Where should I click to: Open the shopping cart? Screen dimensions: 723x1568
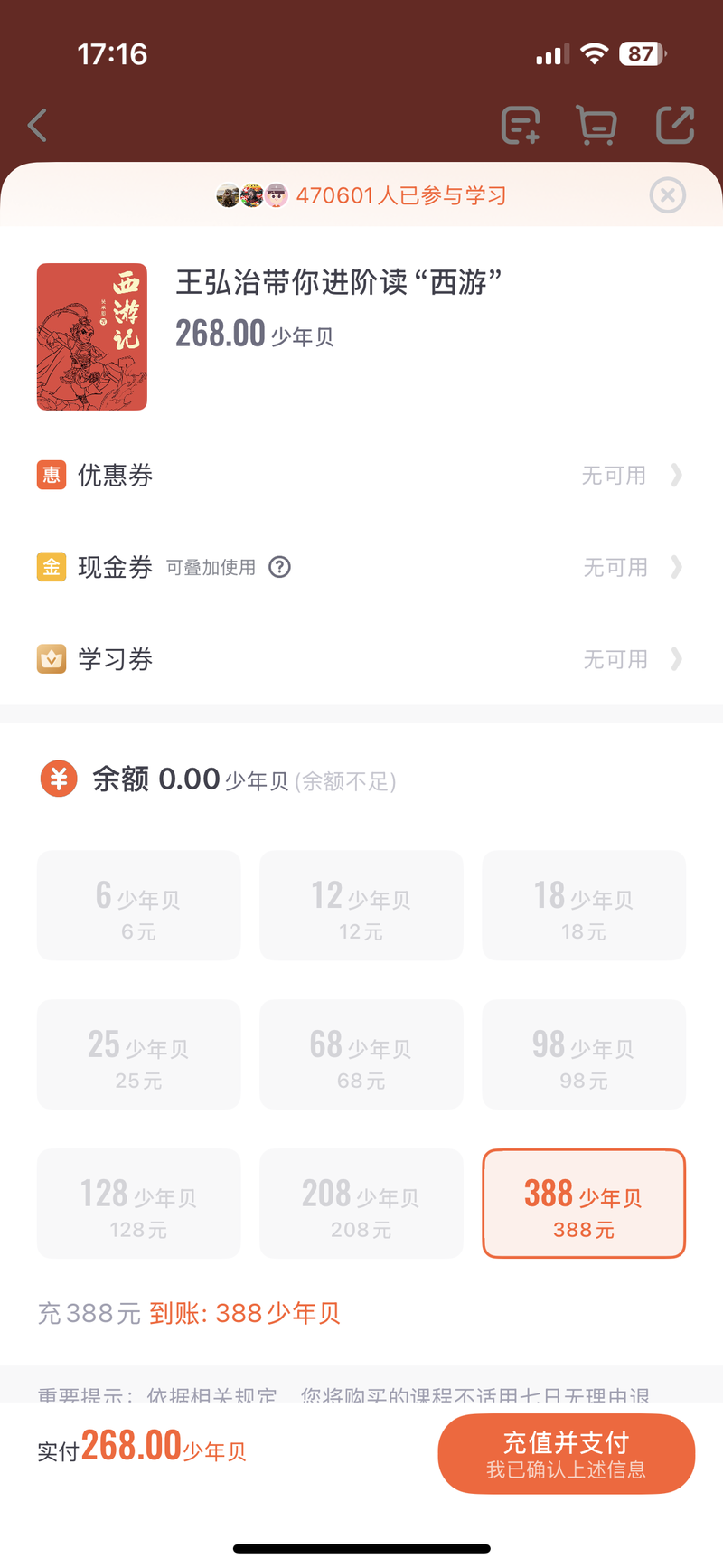(597, 126)
